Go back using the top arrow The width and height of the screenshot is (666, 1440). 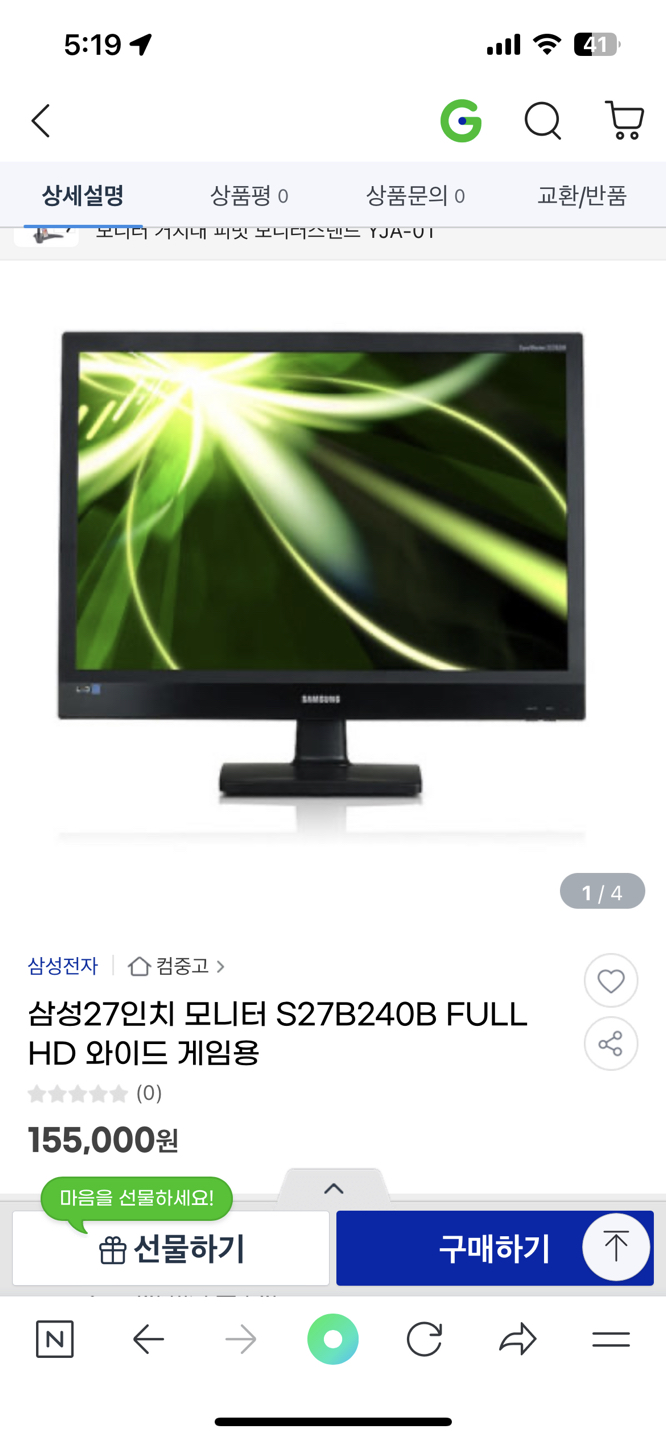pos(41,121)
